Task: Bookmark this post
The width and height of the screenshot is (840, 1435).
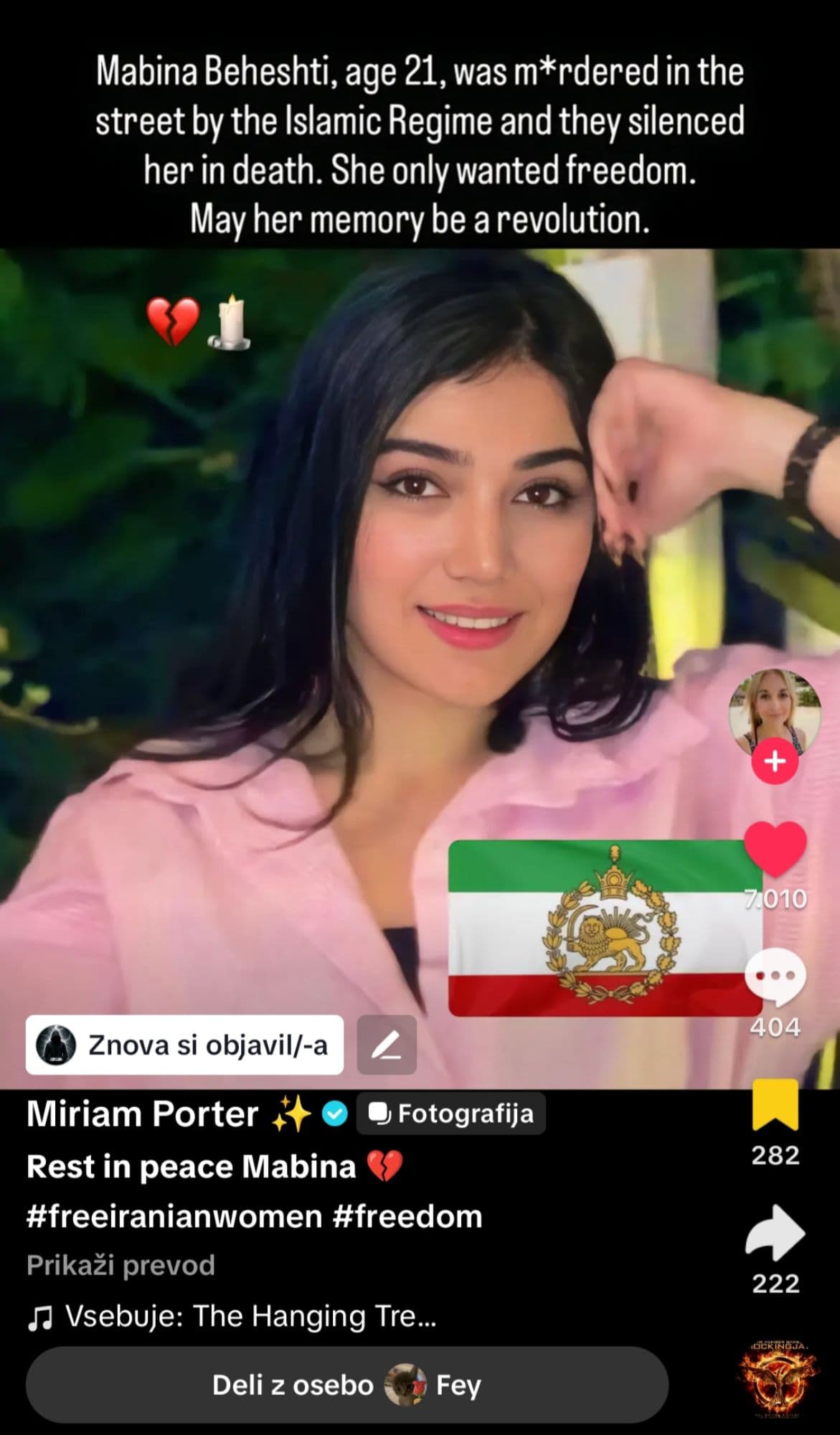Action: (x=775, y=1105)
